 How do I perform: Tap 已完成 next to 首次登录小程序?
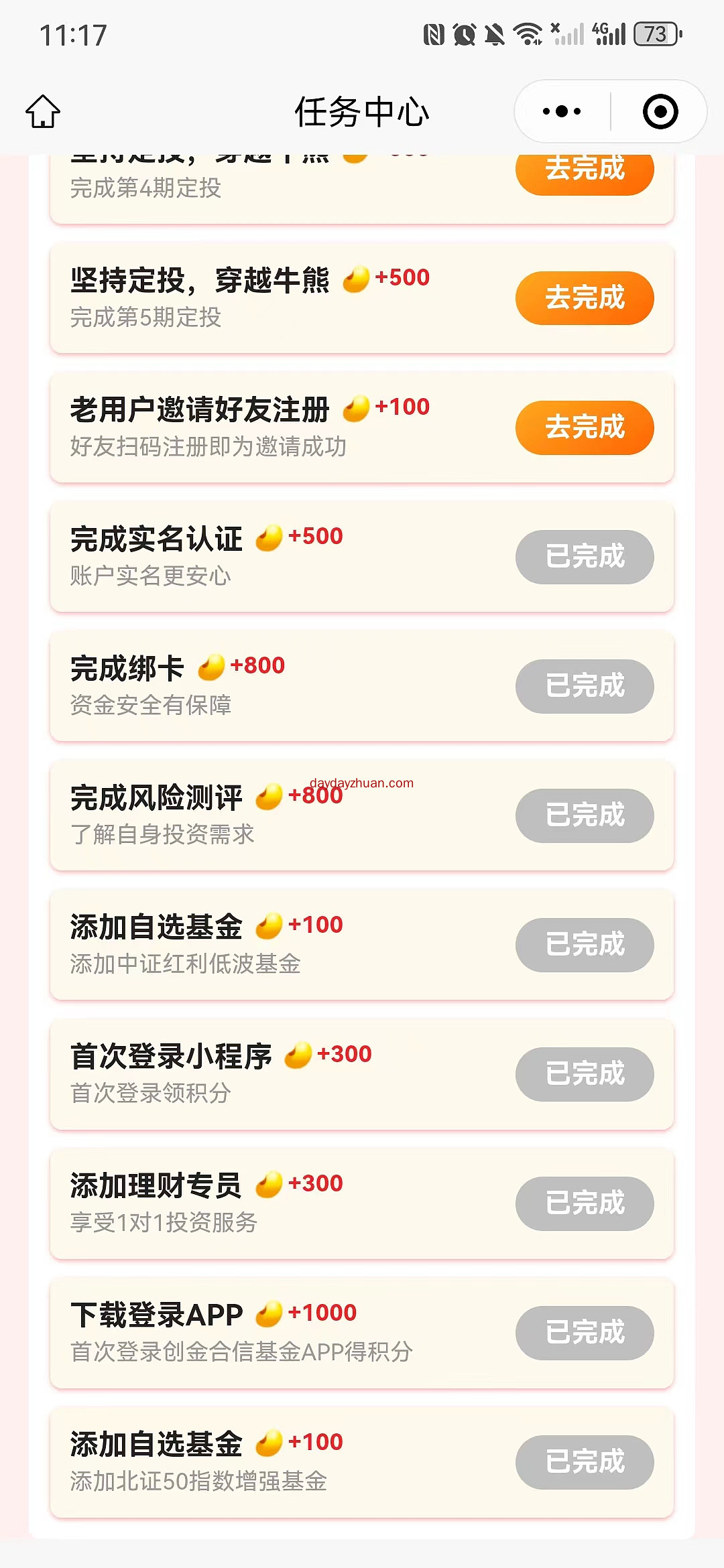pyautogui.click(x=584, y=1074)
